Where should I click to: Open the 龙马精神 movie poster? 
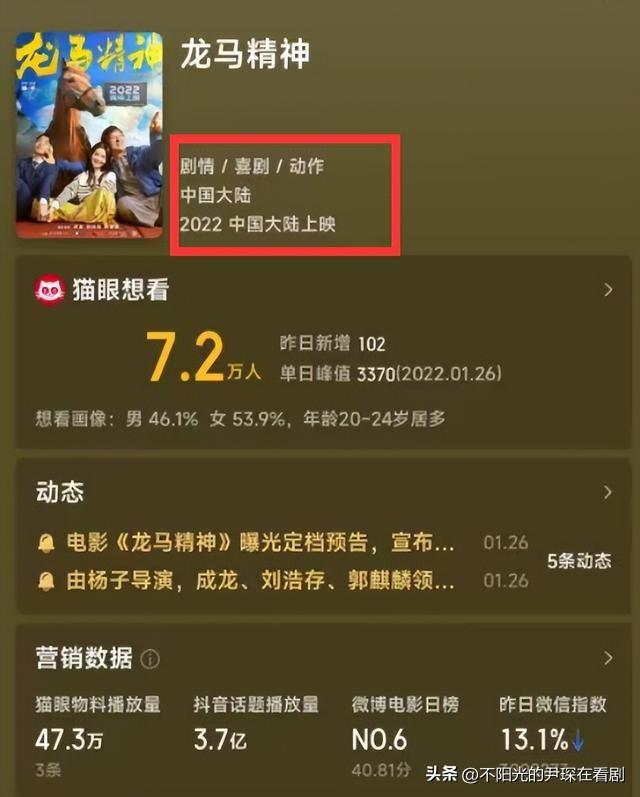click(89, 135)
